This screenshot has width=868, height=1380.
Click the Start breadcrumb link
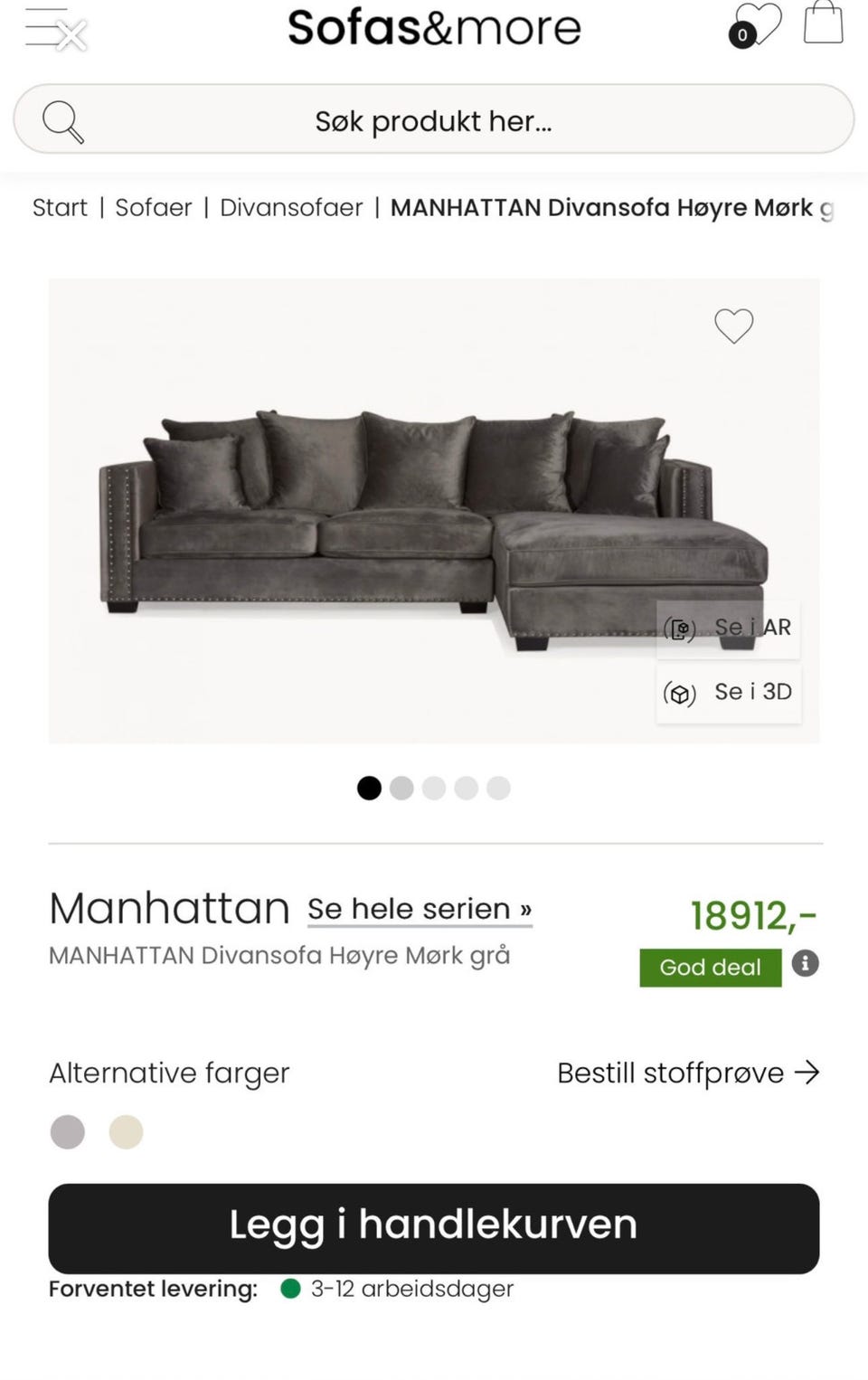tap(59, 207)
